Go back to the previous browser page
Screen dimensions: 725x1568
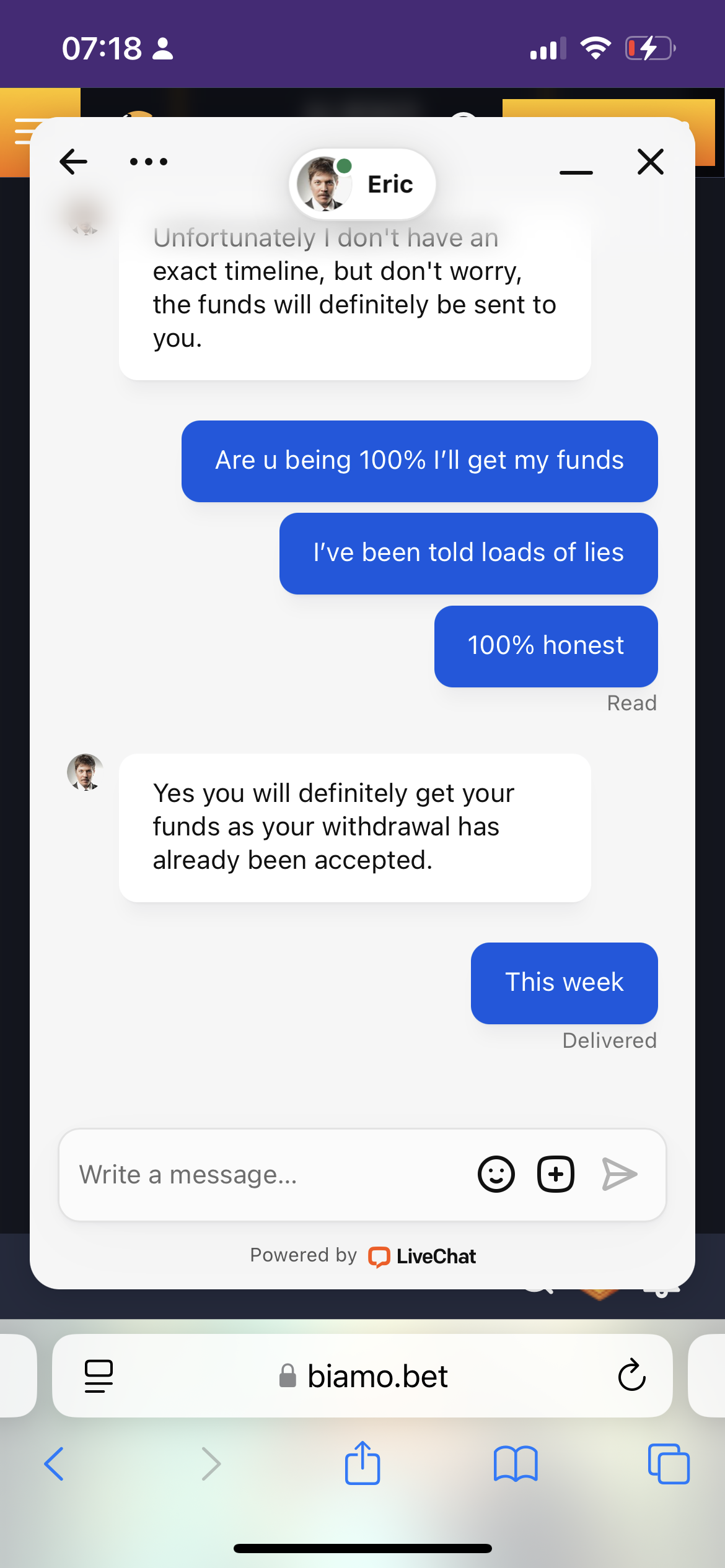[x=55, y=1464]
